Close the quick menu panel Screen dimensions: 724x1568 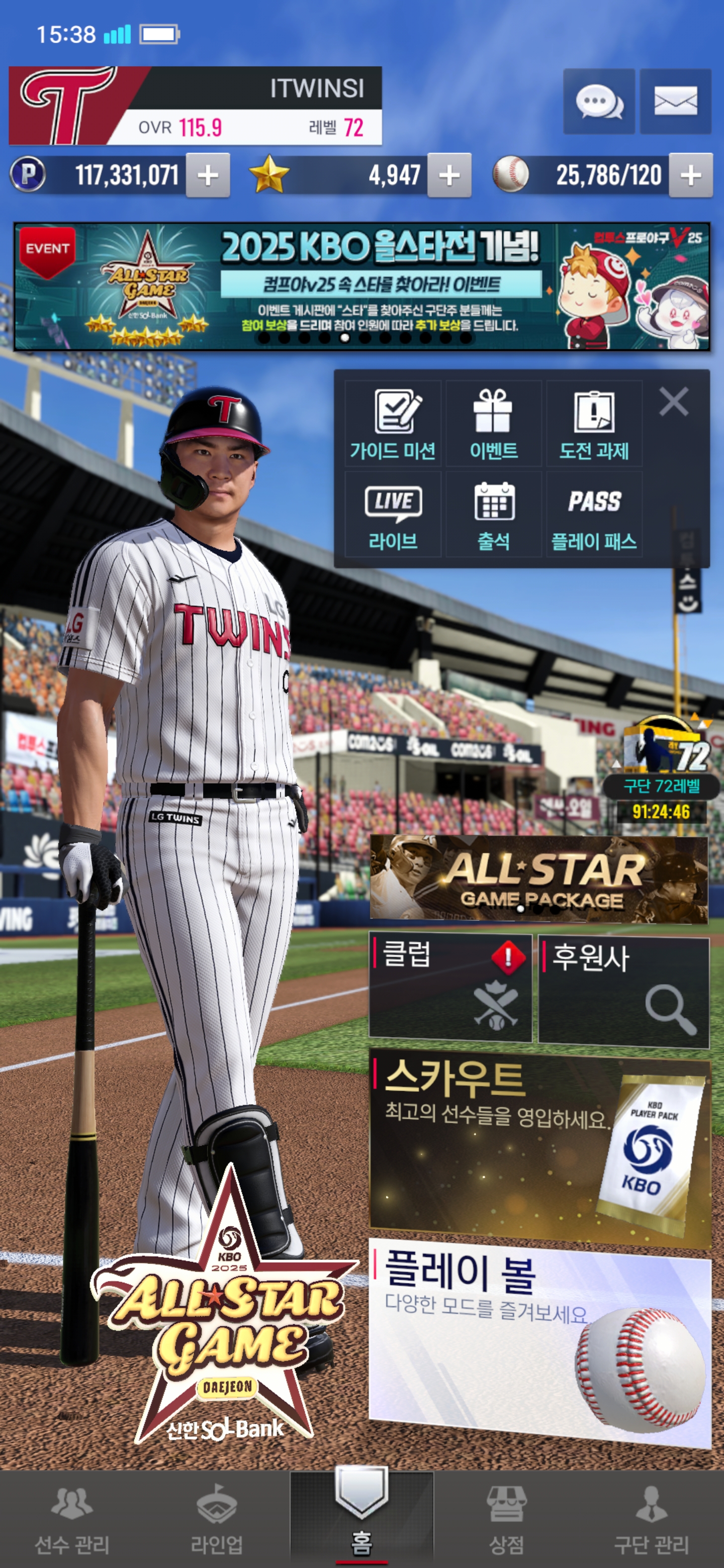673,402
